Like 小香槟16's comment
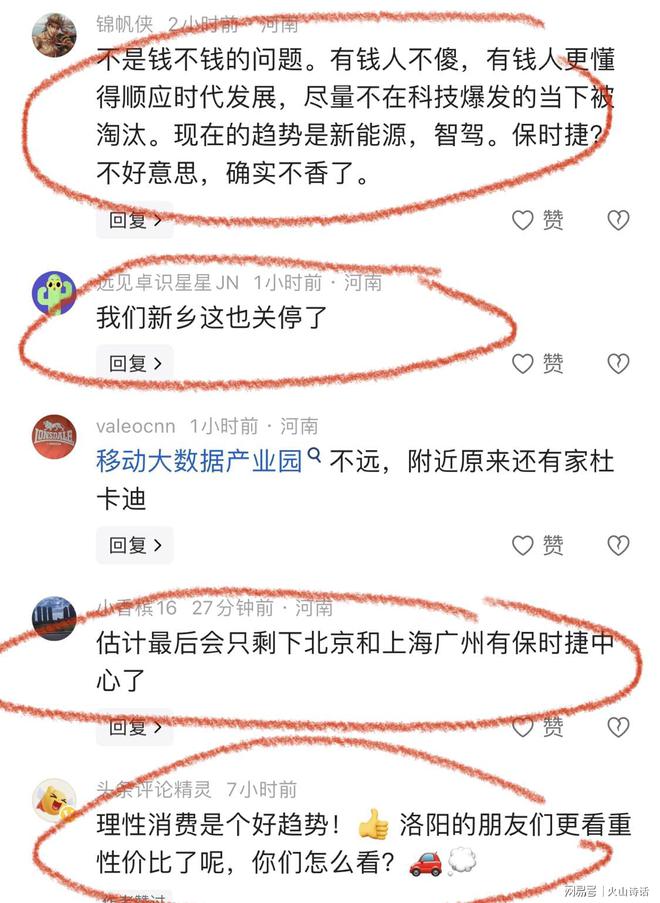This screenshot has height=903, width=660. coord(537,727)
